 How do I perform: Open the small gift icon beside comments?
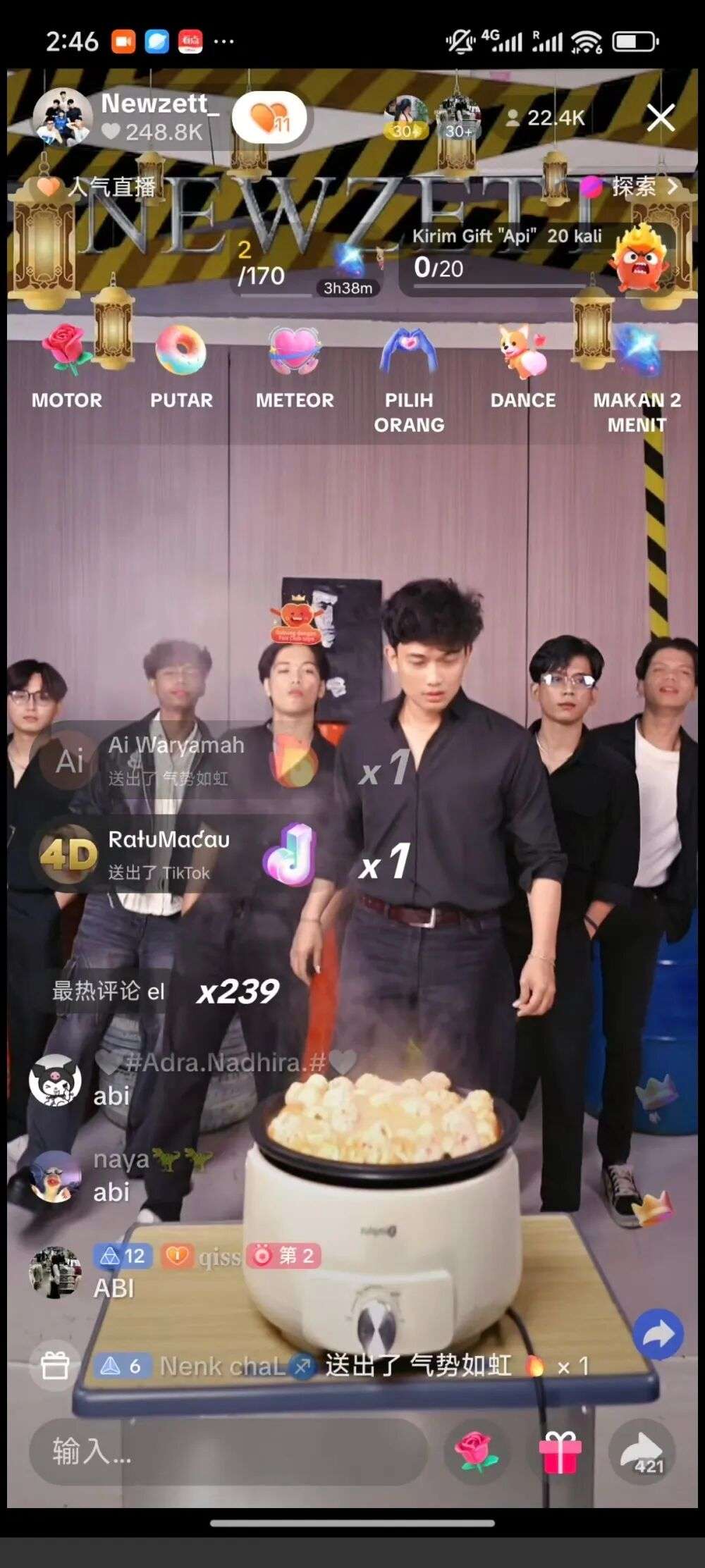(55, 1366)
